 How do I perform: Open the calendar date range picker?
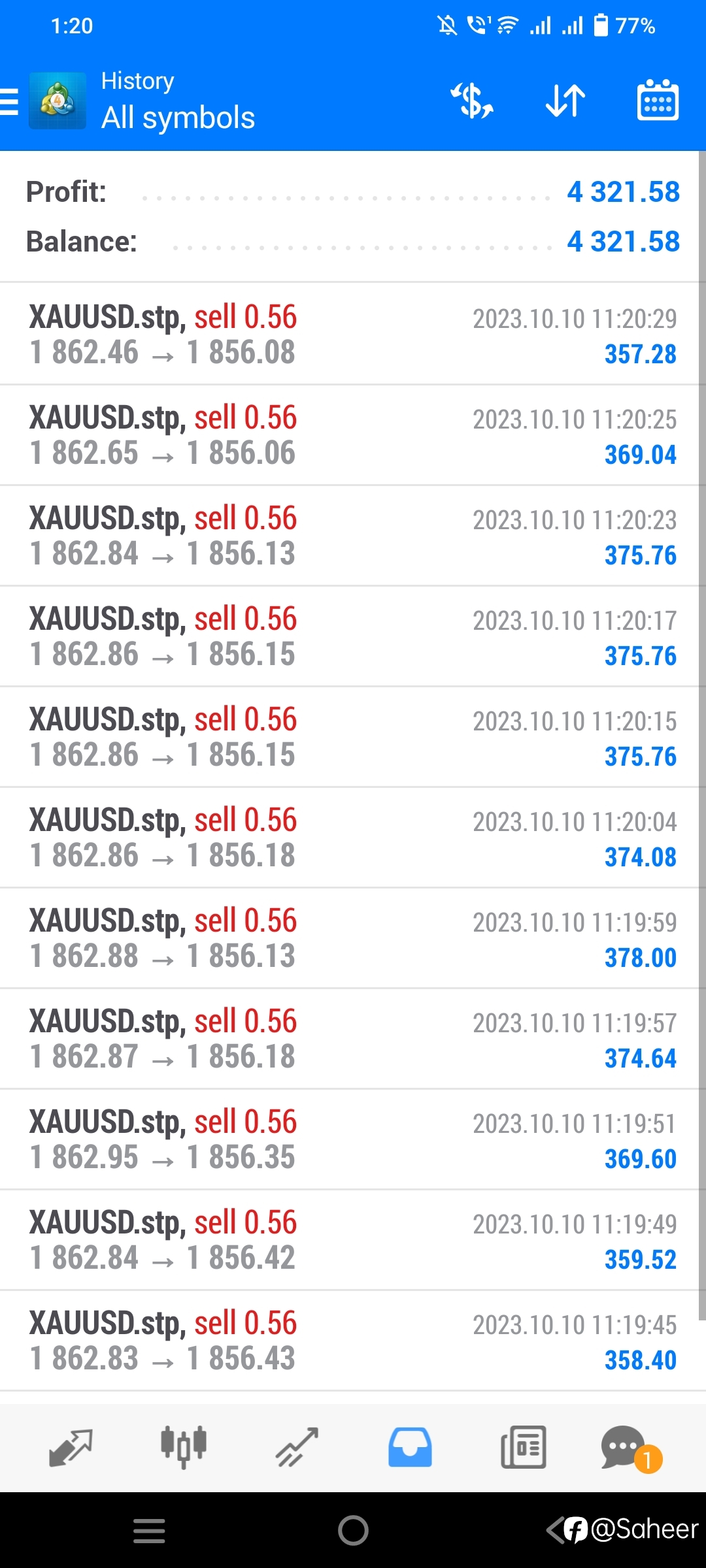(658, 100)
